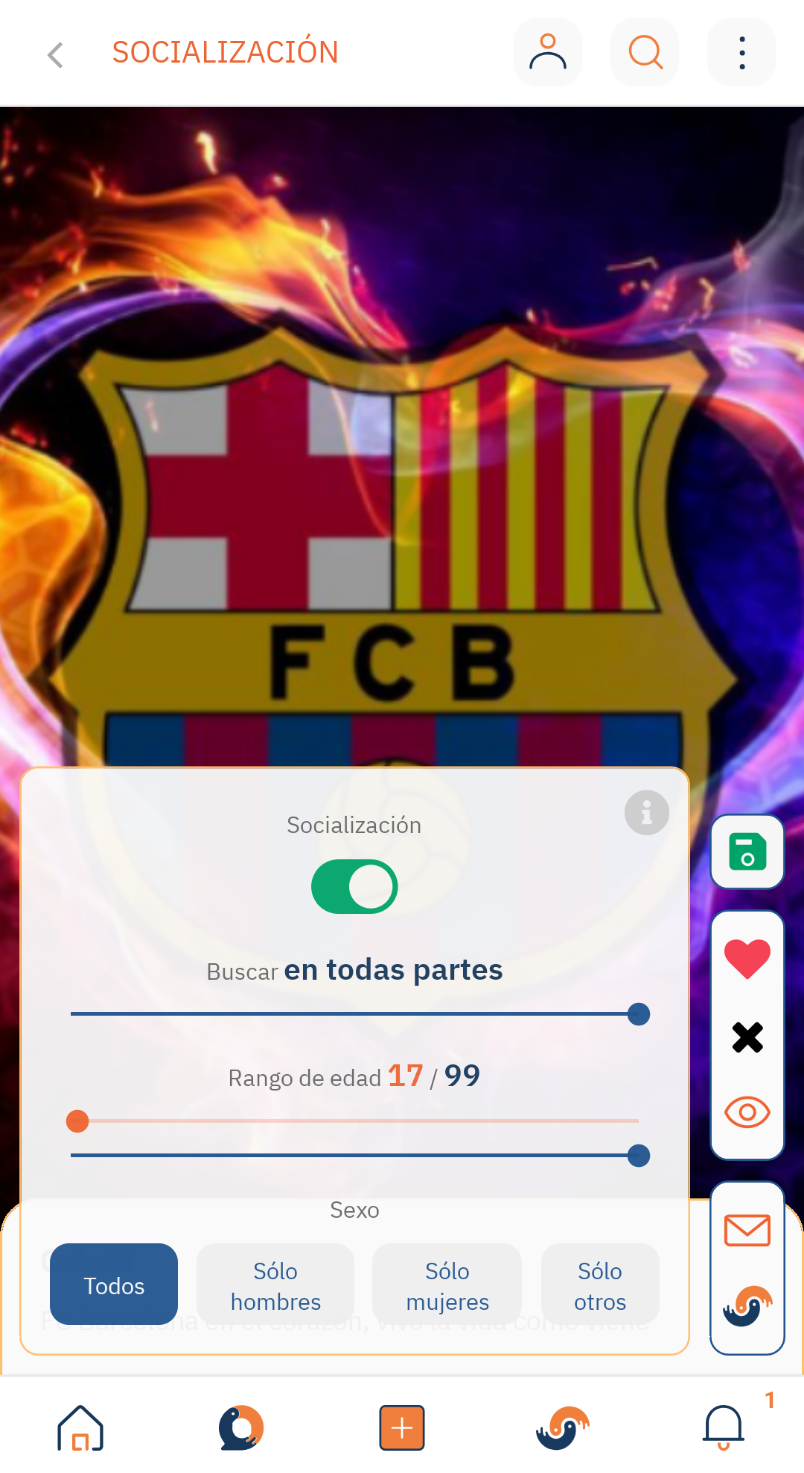Save filter settings with the green disk button

point(747,852)
